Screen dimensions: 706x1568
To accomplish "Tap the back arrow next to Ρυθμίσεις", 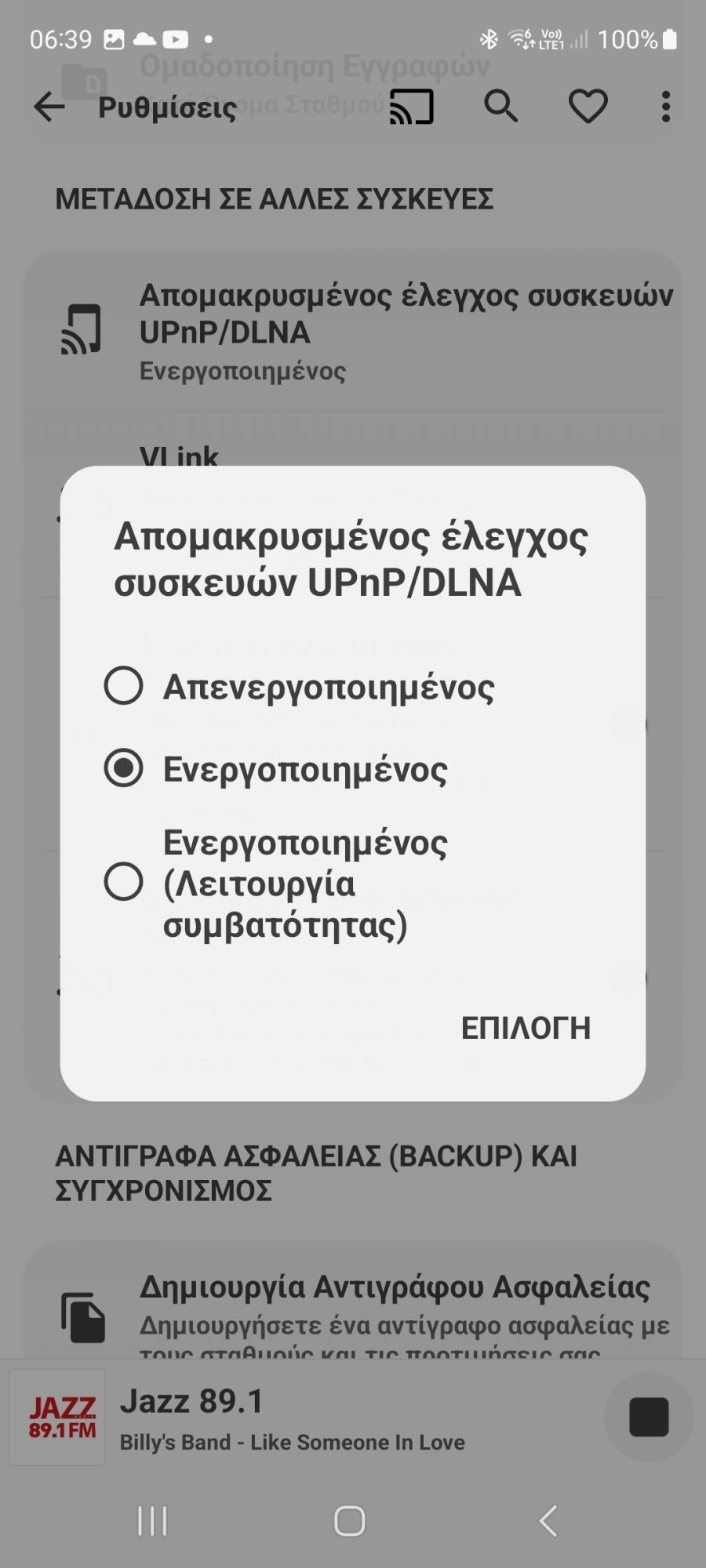I will [x=47, y=107].
